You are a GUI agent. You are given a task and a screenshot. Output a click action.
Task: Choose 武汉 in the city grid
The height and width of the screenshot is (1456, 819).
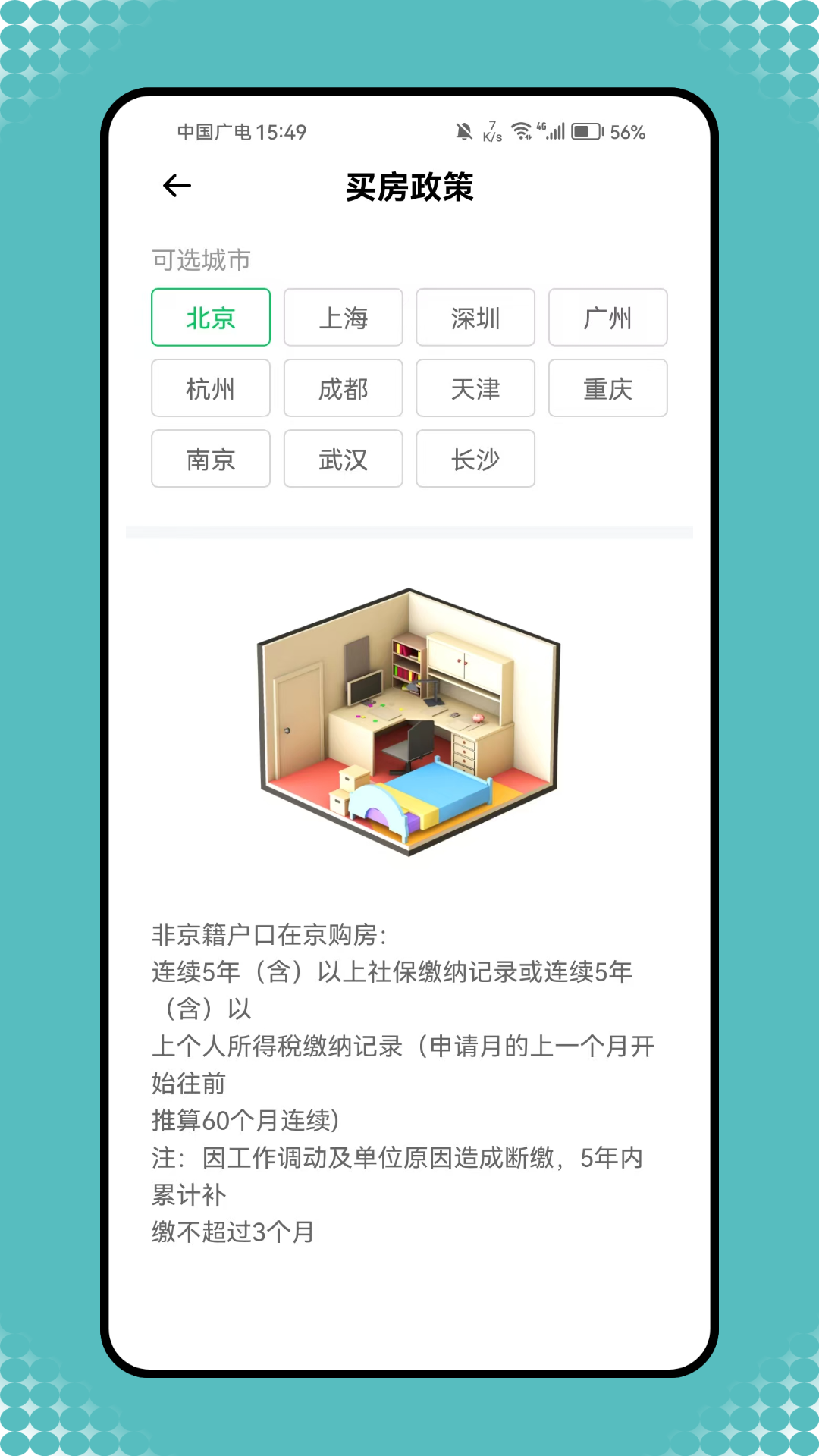tap(343, 459)
